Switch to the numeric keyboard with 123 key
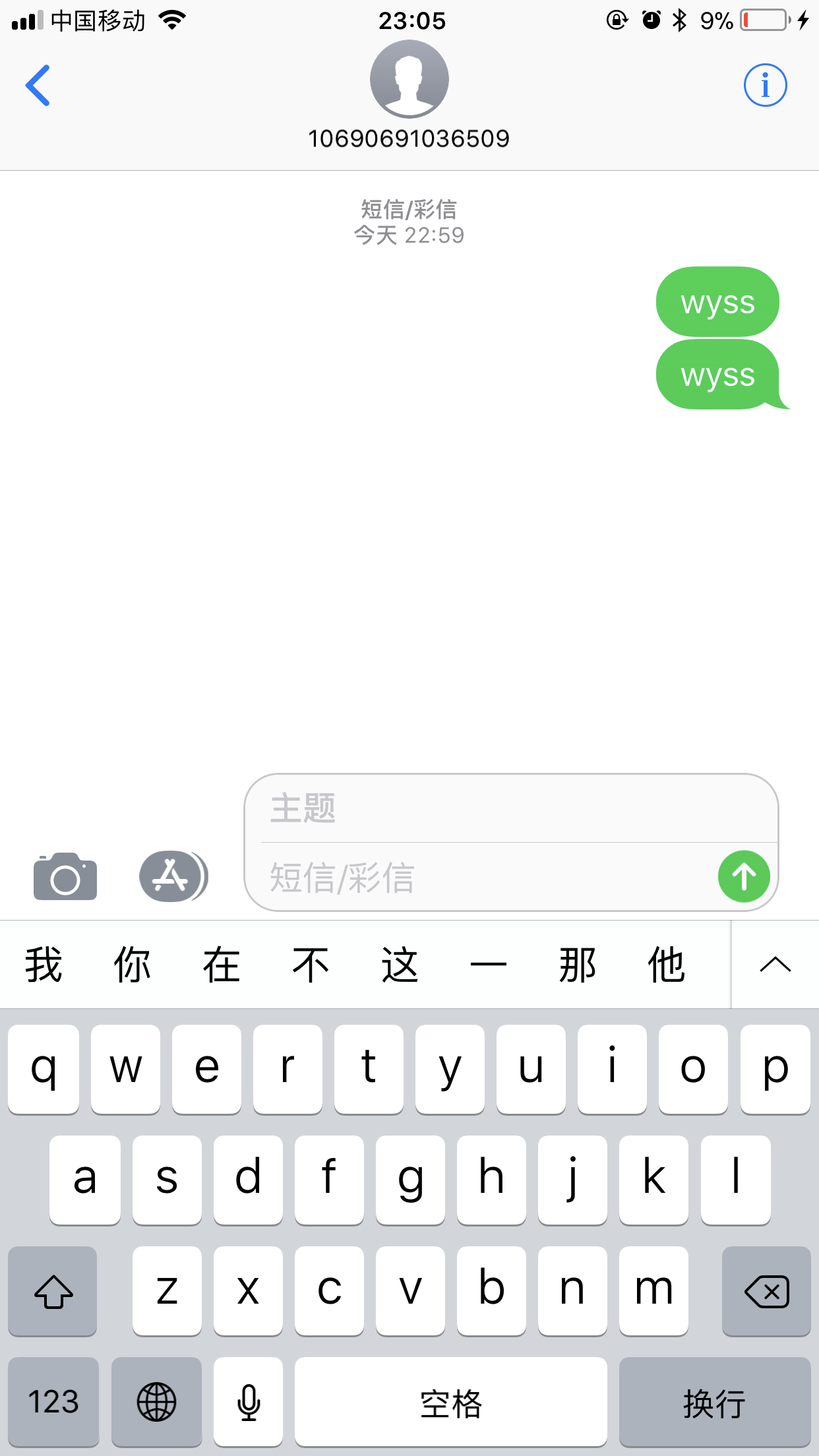Screen dimensions: 819x1456 pyautogui.click(x=52, y=1401)
